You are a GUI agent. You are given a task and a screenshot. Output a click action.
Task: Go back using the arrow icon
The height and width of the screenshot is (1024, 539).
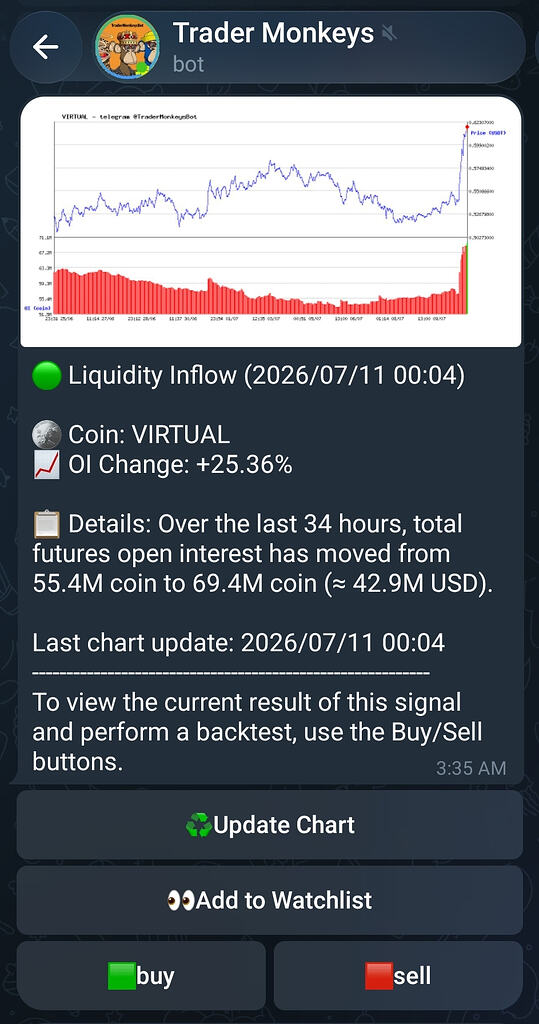[46, 47]
